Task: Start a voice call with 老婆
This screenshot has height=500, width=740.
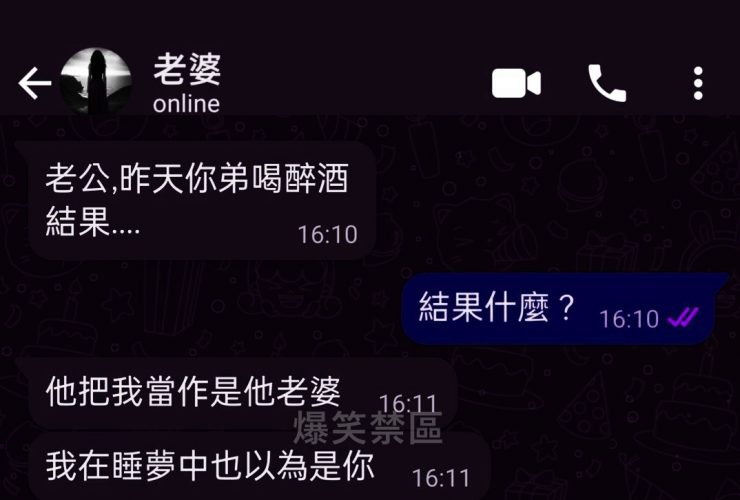Action: click(x=607, y=84)
